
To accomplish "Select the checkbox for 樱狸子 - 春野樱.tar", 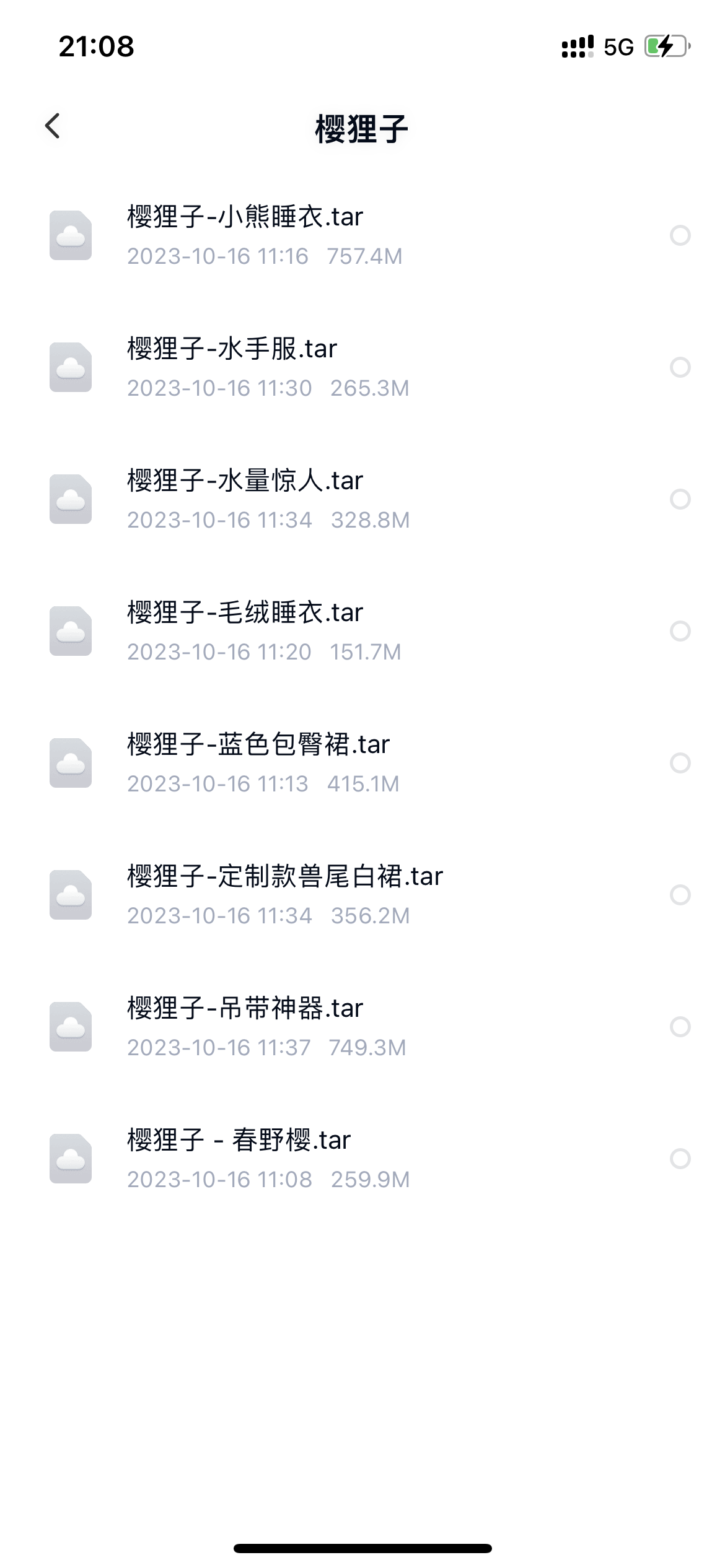I will pos(680,1159).
